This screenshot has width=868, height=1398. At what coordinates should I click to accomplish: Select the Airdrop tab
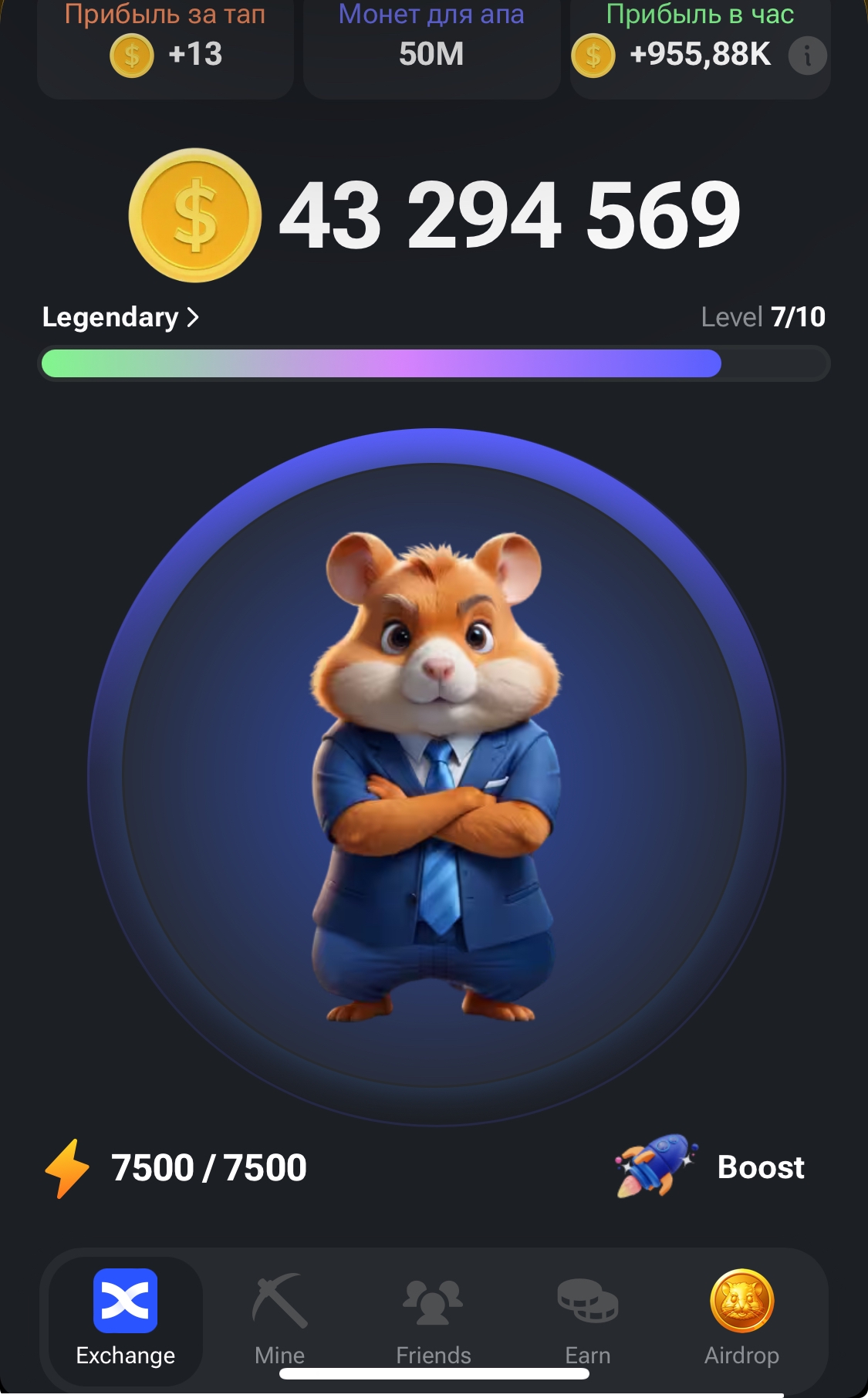point(741,1319)
